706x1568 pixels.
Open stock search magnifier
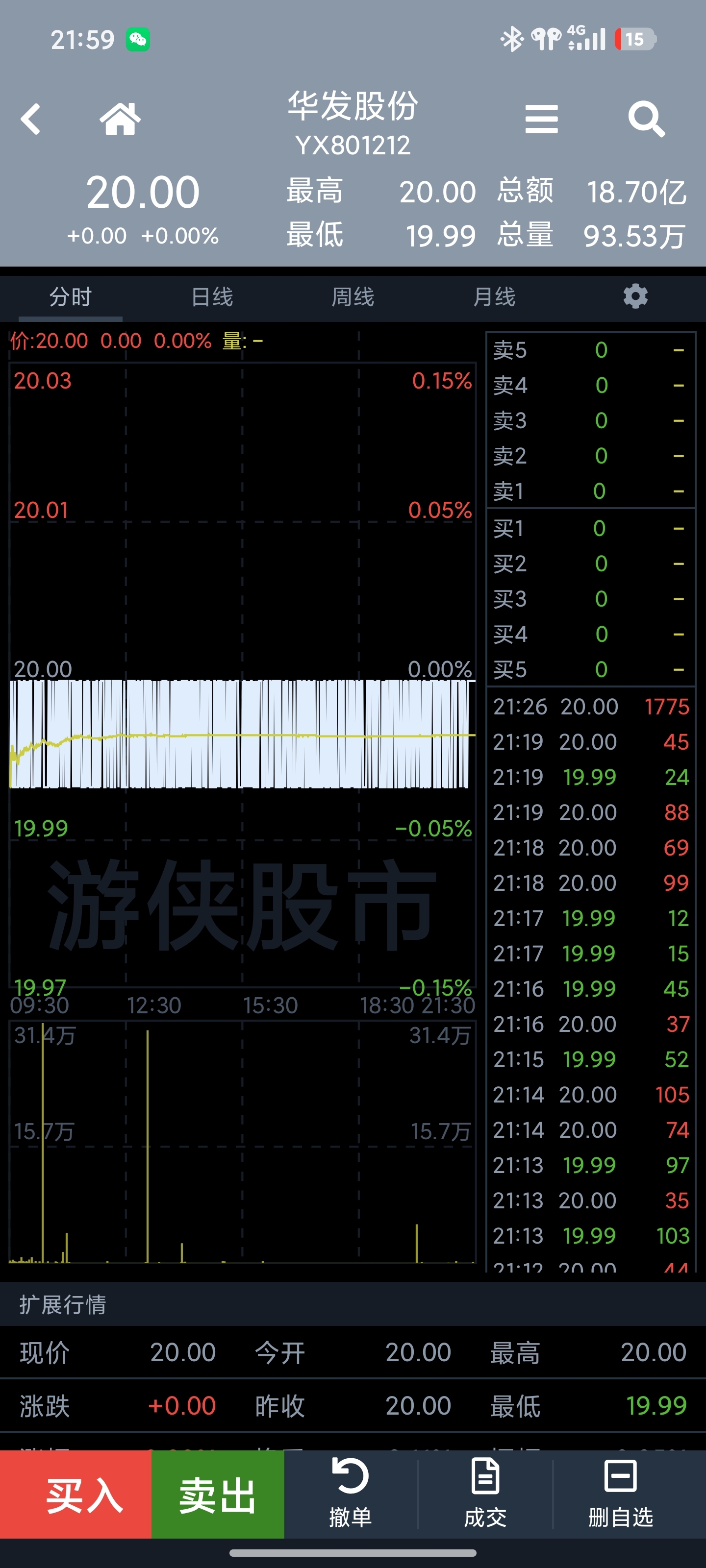[x=646, y=119]
